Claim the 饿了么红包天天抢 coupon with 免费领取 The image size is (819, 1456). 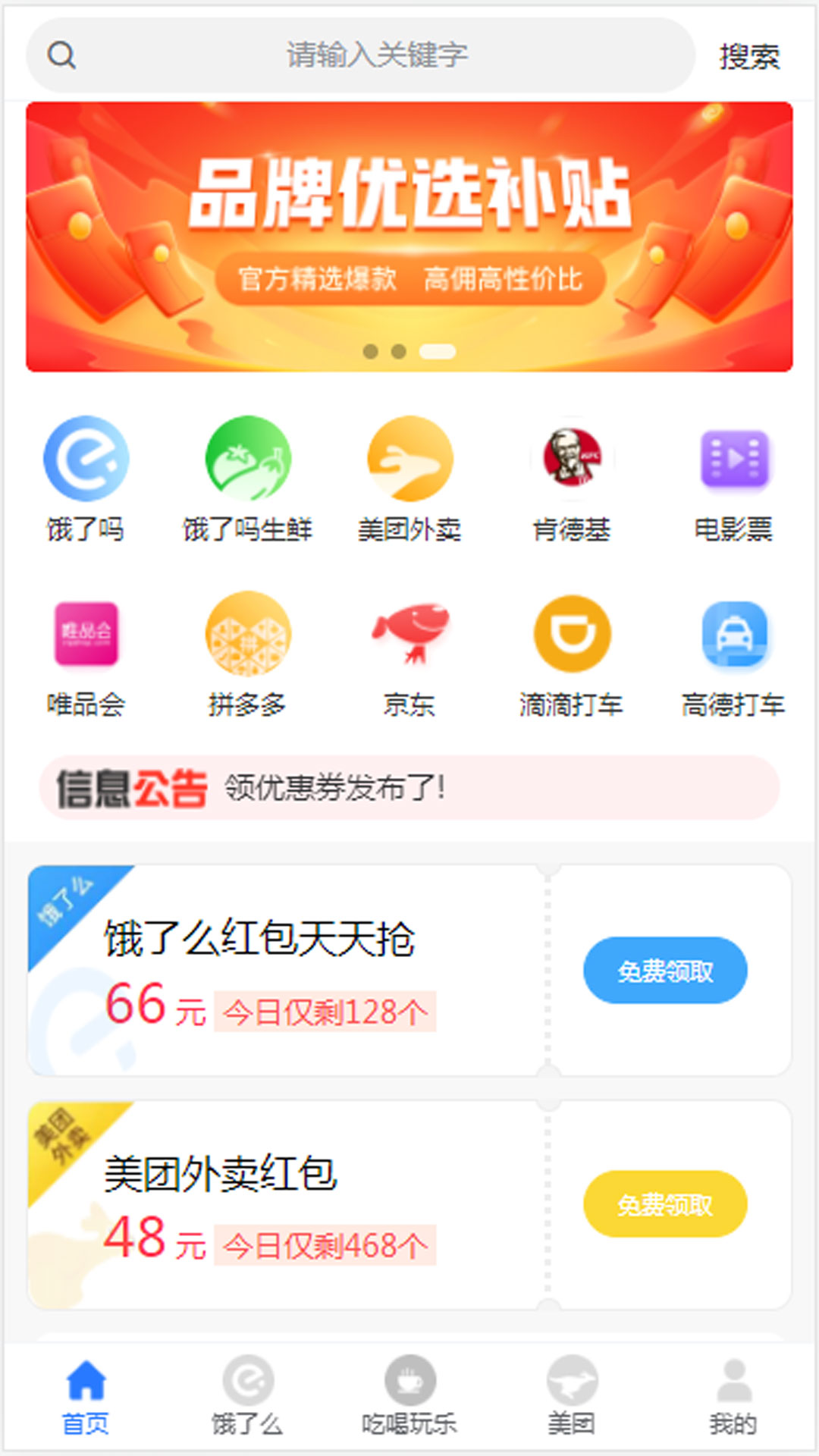(x=664, y=971)
